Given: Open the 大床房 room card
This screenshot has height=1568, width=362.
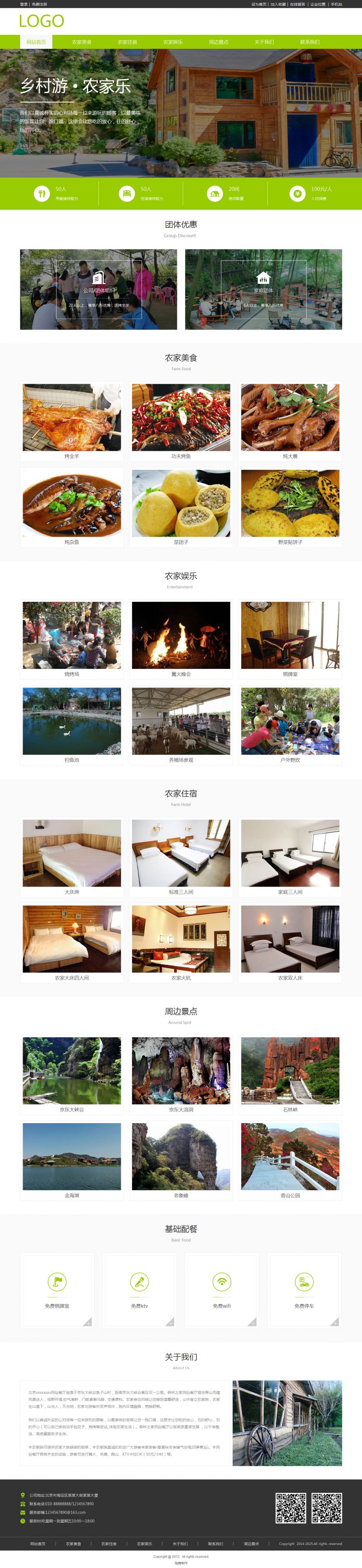Looking at the screenshot, I should pos(72,857).
